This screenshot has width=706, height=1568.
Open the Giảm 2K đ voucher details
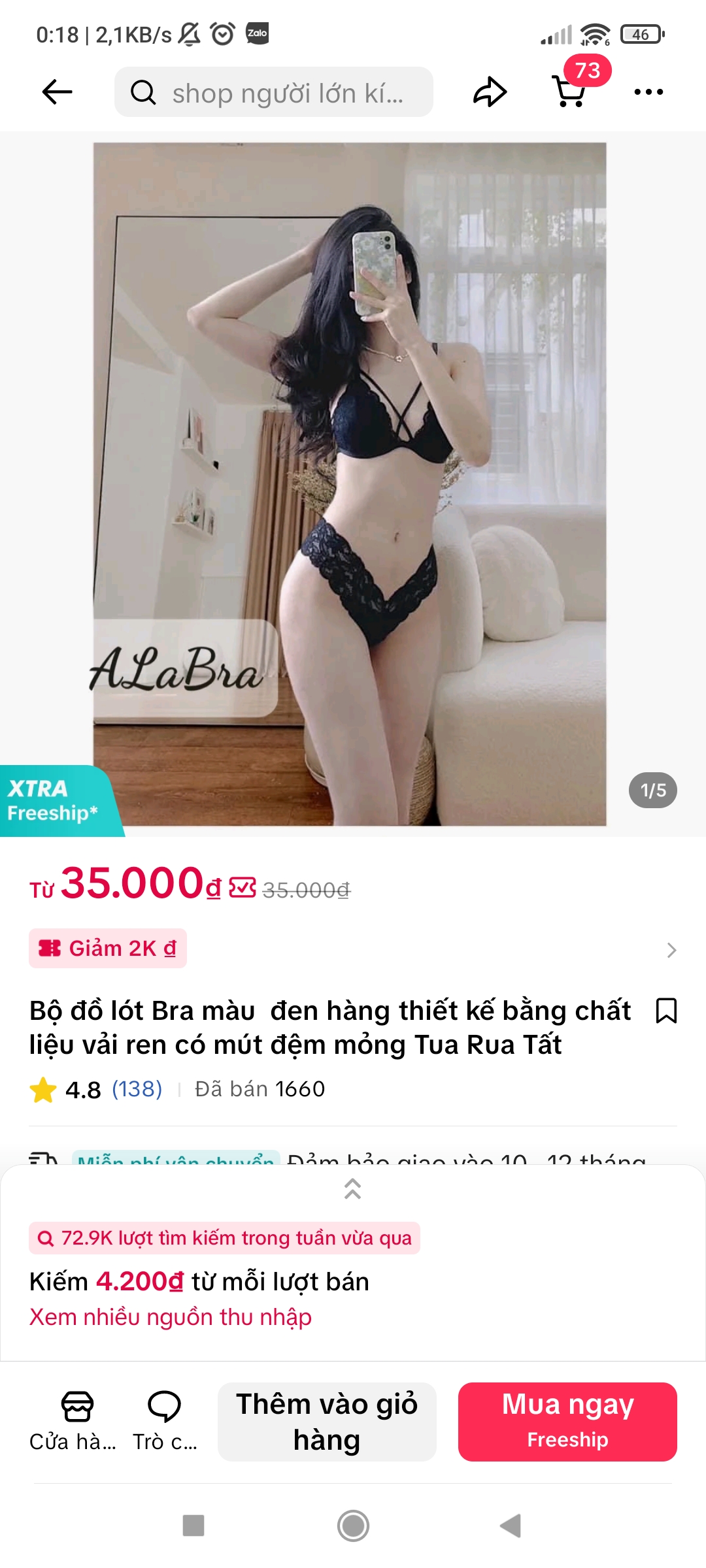coord(108,948)
